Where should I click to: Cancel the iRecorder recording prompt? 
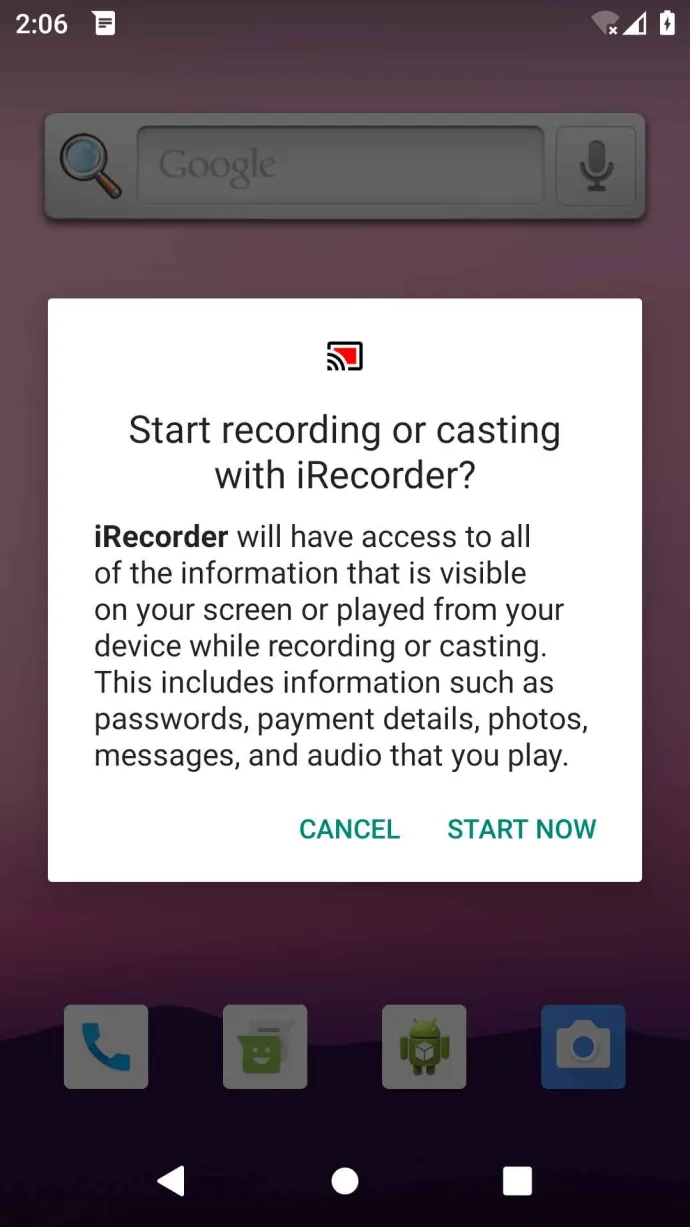point(349,829)
